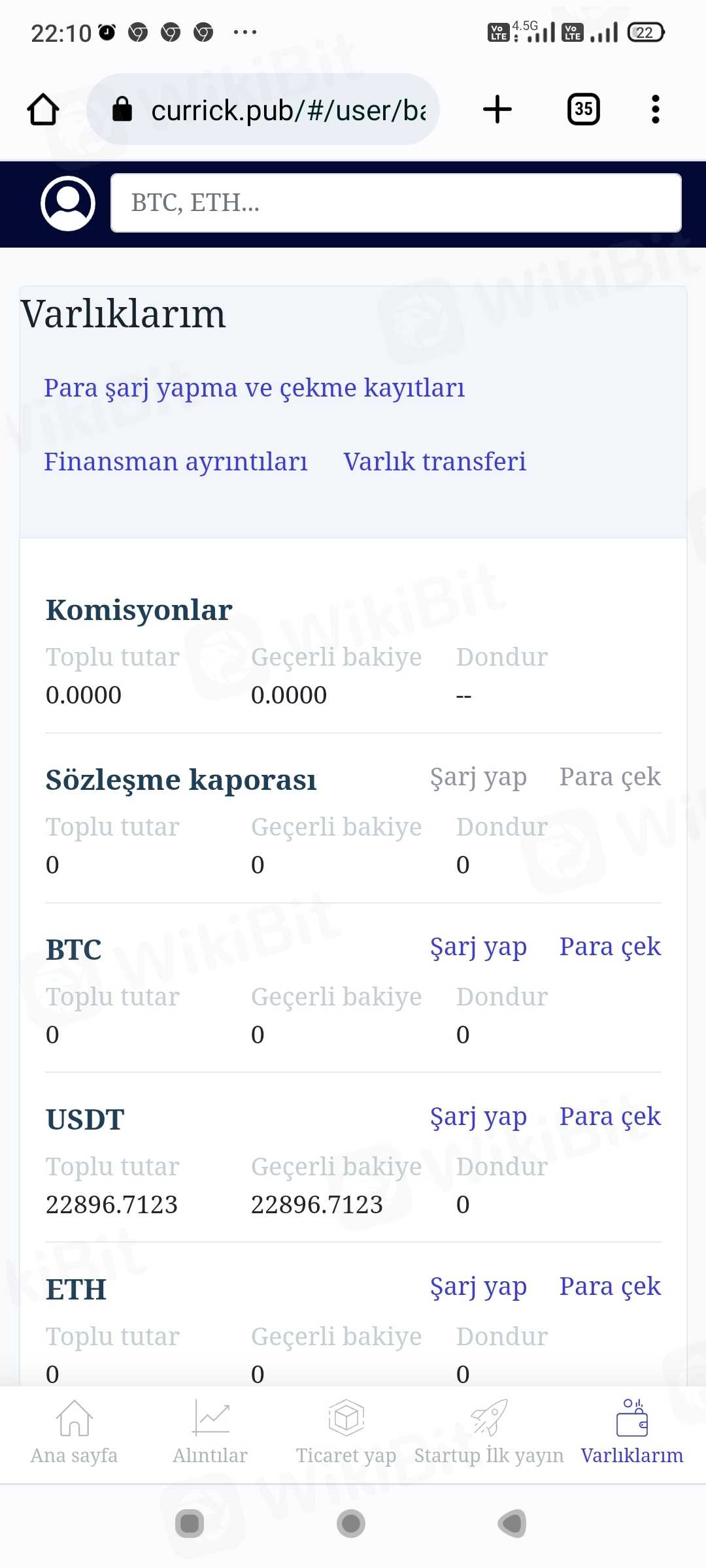Open Startup İlk yayın tab
This screenshot has width=706, height=1568.
click(x=488, y=1431)
